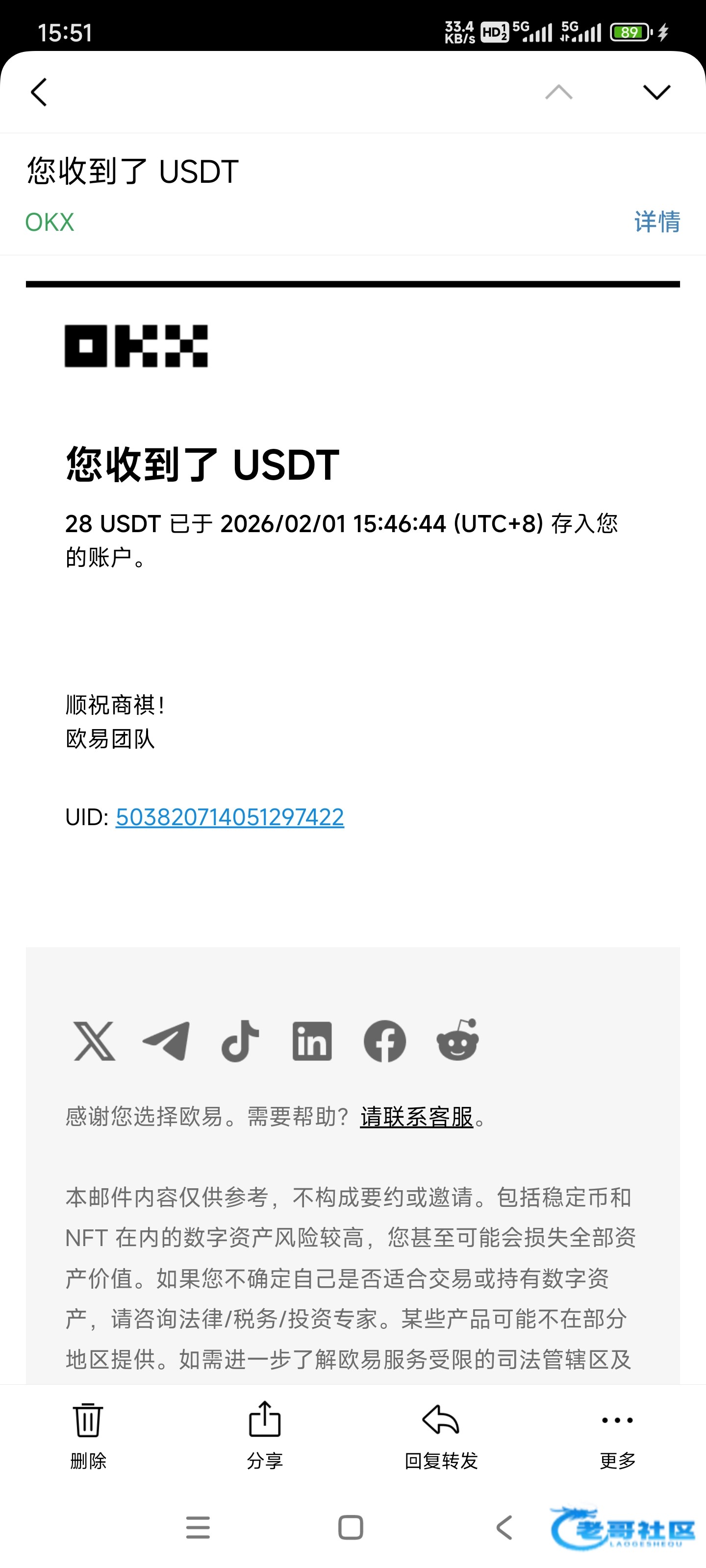Open the UID number link
The height and width of the screenshot is (1568, 706).
[x=229, y=817]
